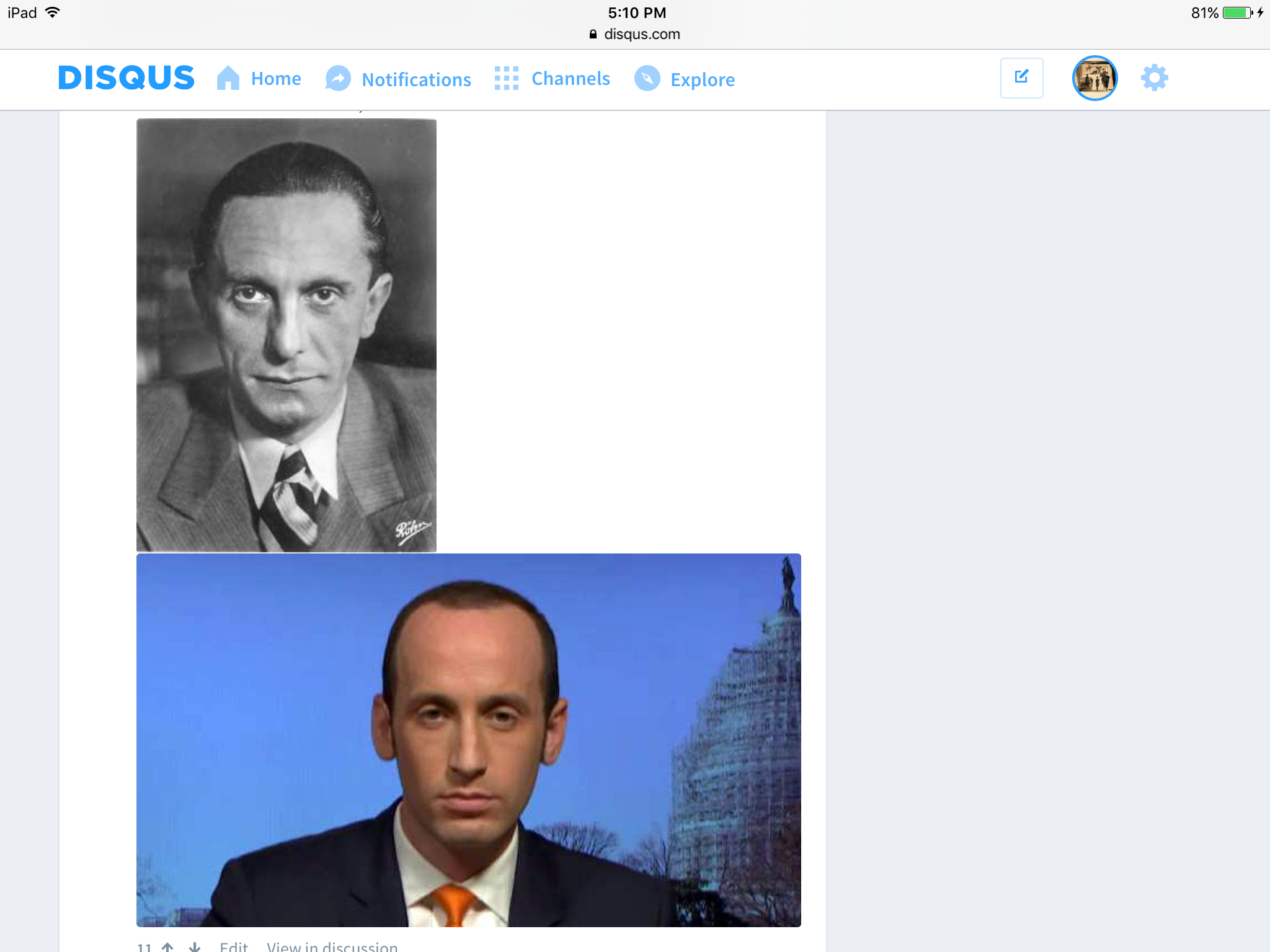Open the profile avatar menu
Image resolution: width=1270 pixels, height=952 pixels.
coord(1095,78)
